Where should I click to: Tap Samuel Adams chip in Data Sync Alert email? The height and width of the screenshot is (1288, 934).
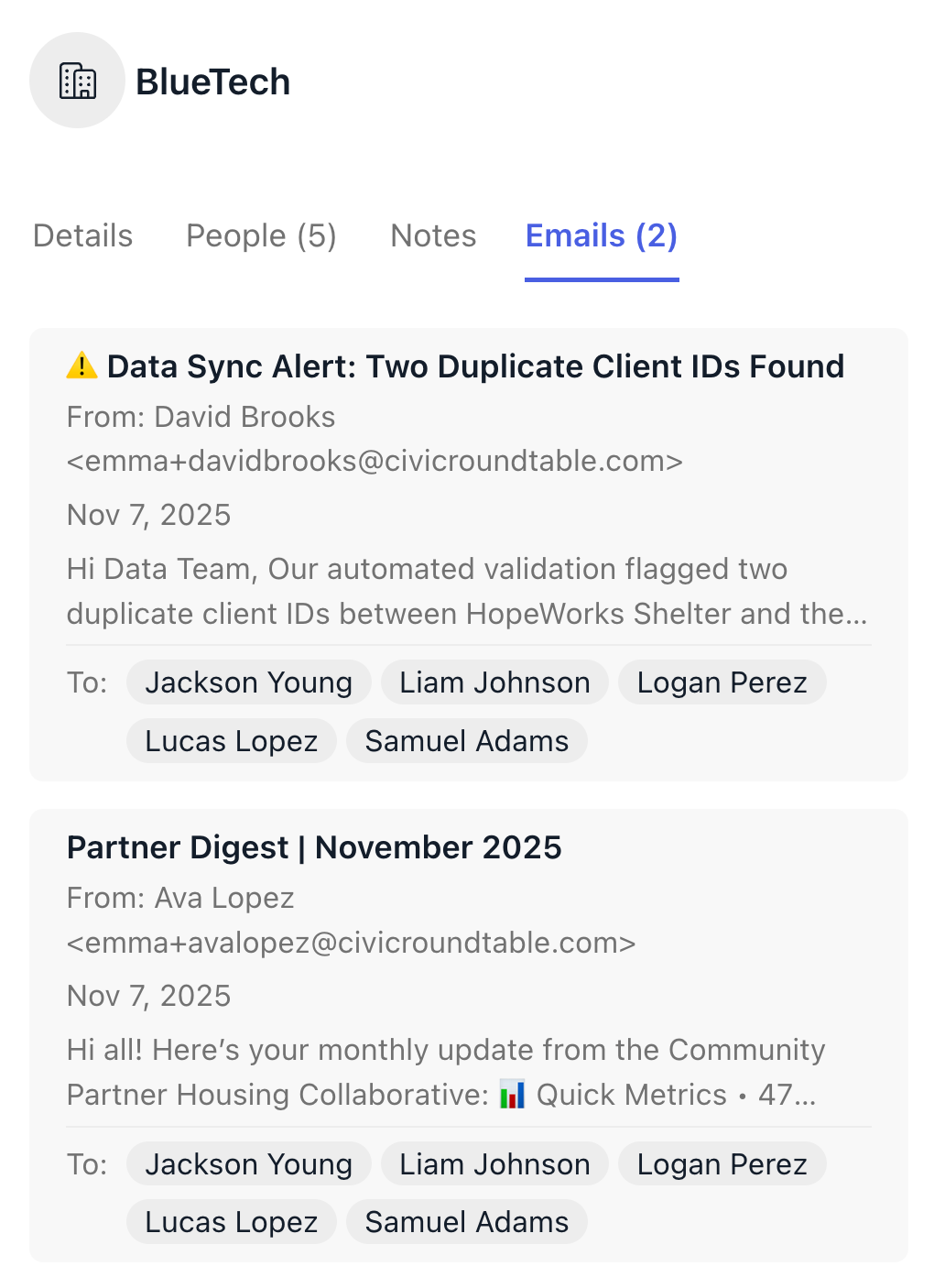pos(466,741)
